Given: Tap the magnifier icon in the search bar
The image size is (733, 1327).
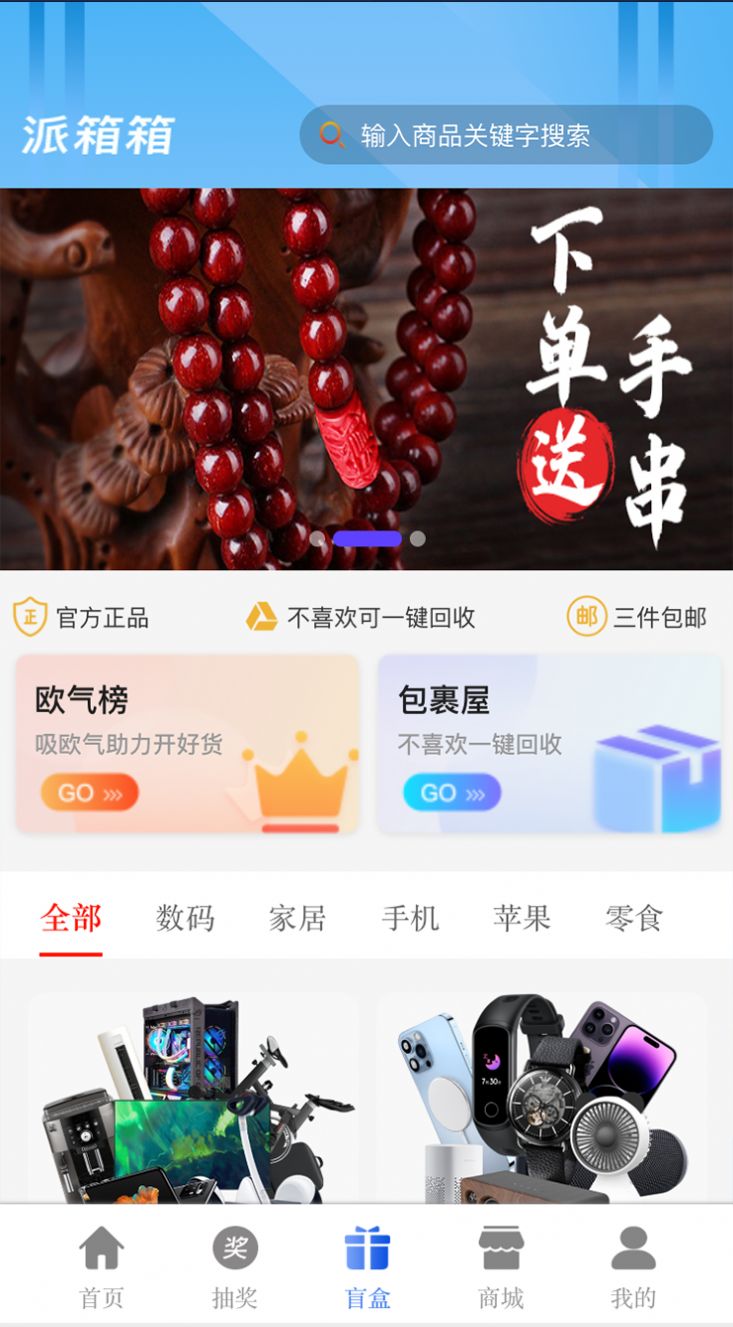Looking at the screenshot, I should pos(331,135).
